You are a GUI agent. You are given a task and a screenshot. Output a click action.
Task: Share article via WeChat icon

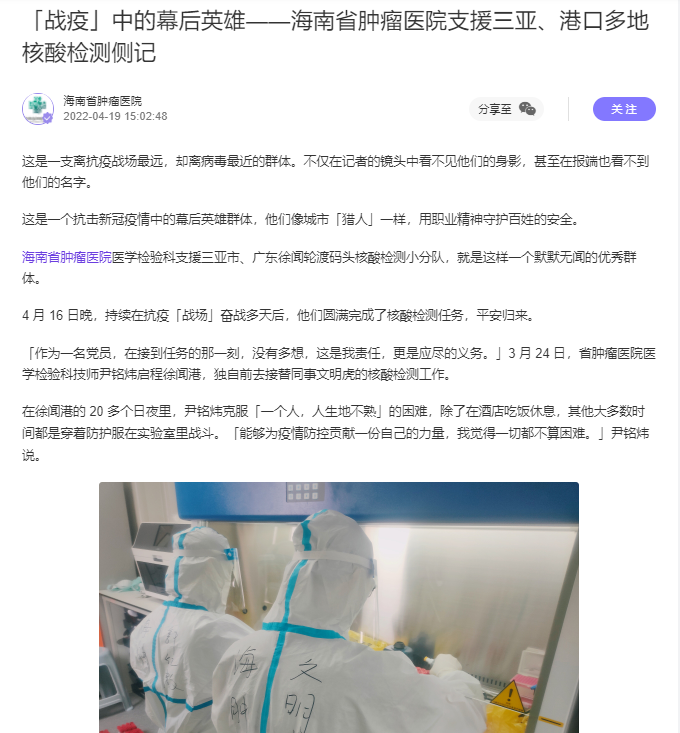527,109
